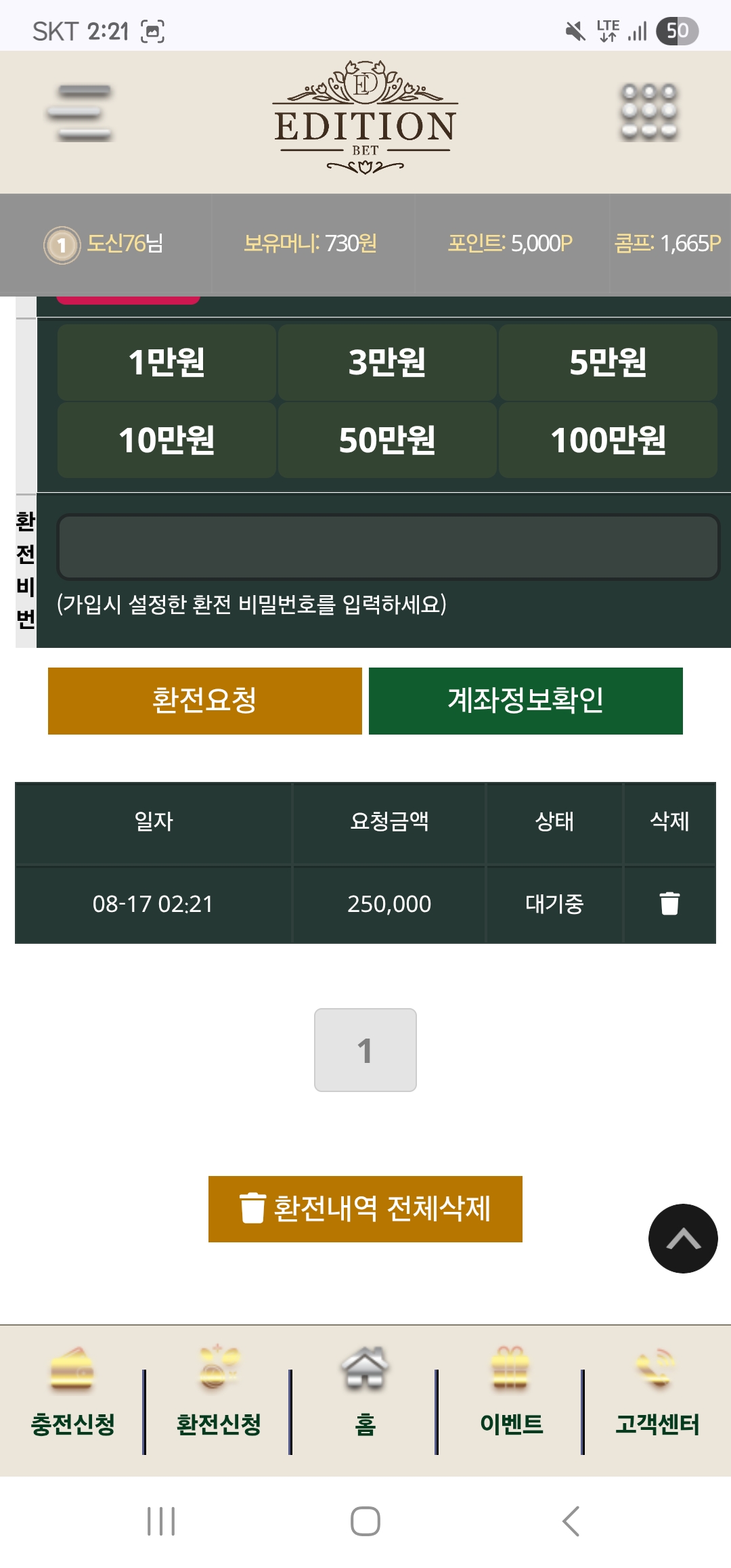The width and height of the screenshot is (731, 1568).
Task: Submit the 환전요청 button
Action: pos(205,701)
